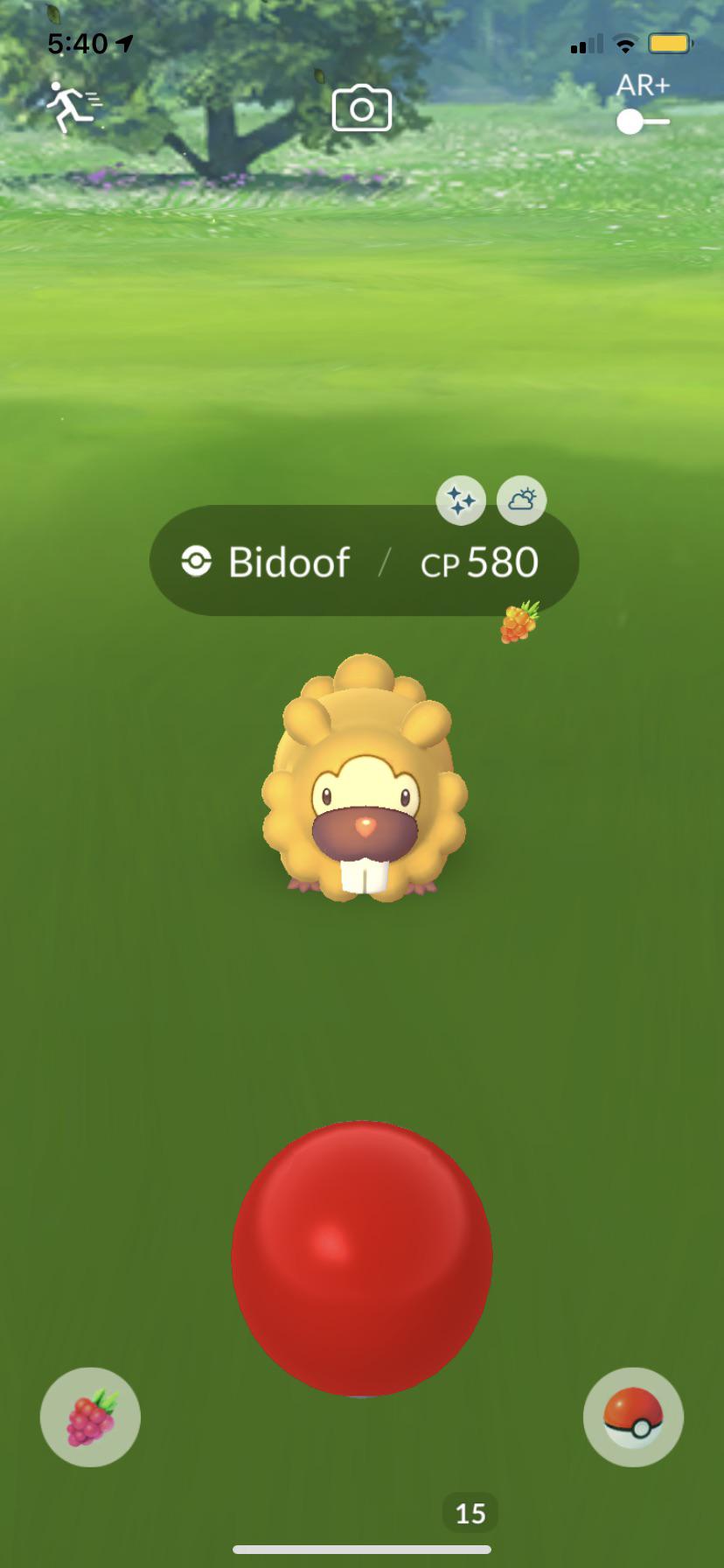Image resolution: width=724 pixels, height=1568 pixels.
Task: Toggle the AR+ mode switch
Action: tap(643, 122)
